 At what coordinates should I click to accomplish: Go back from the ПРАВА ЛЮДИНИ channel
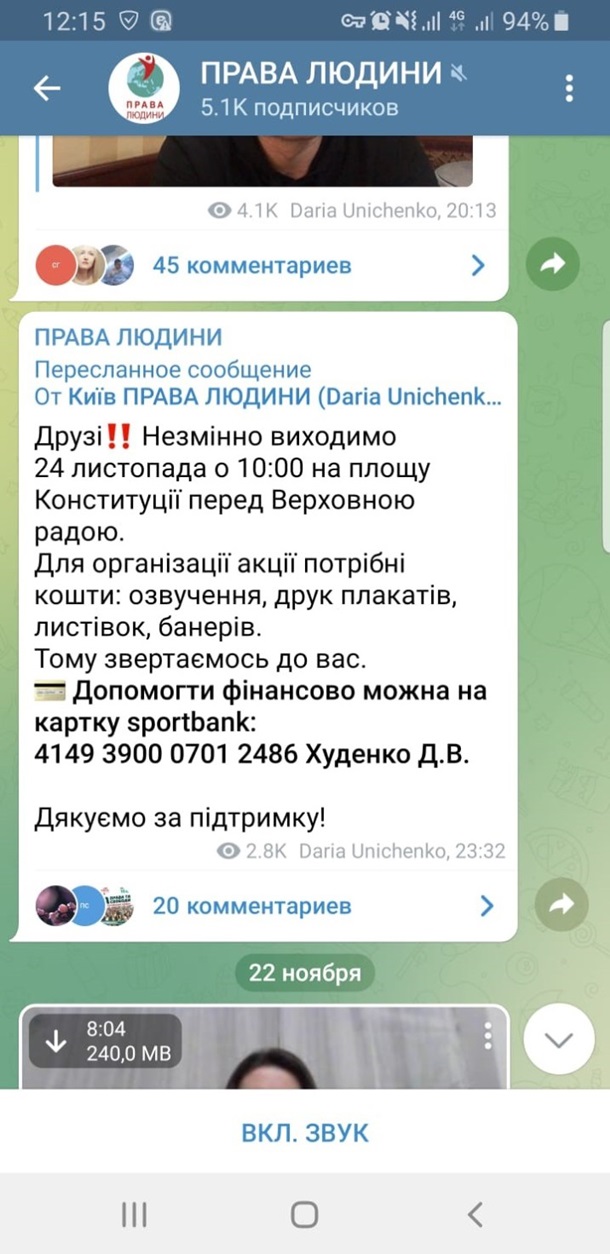click(47, 89)
